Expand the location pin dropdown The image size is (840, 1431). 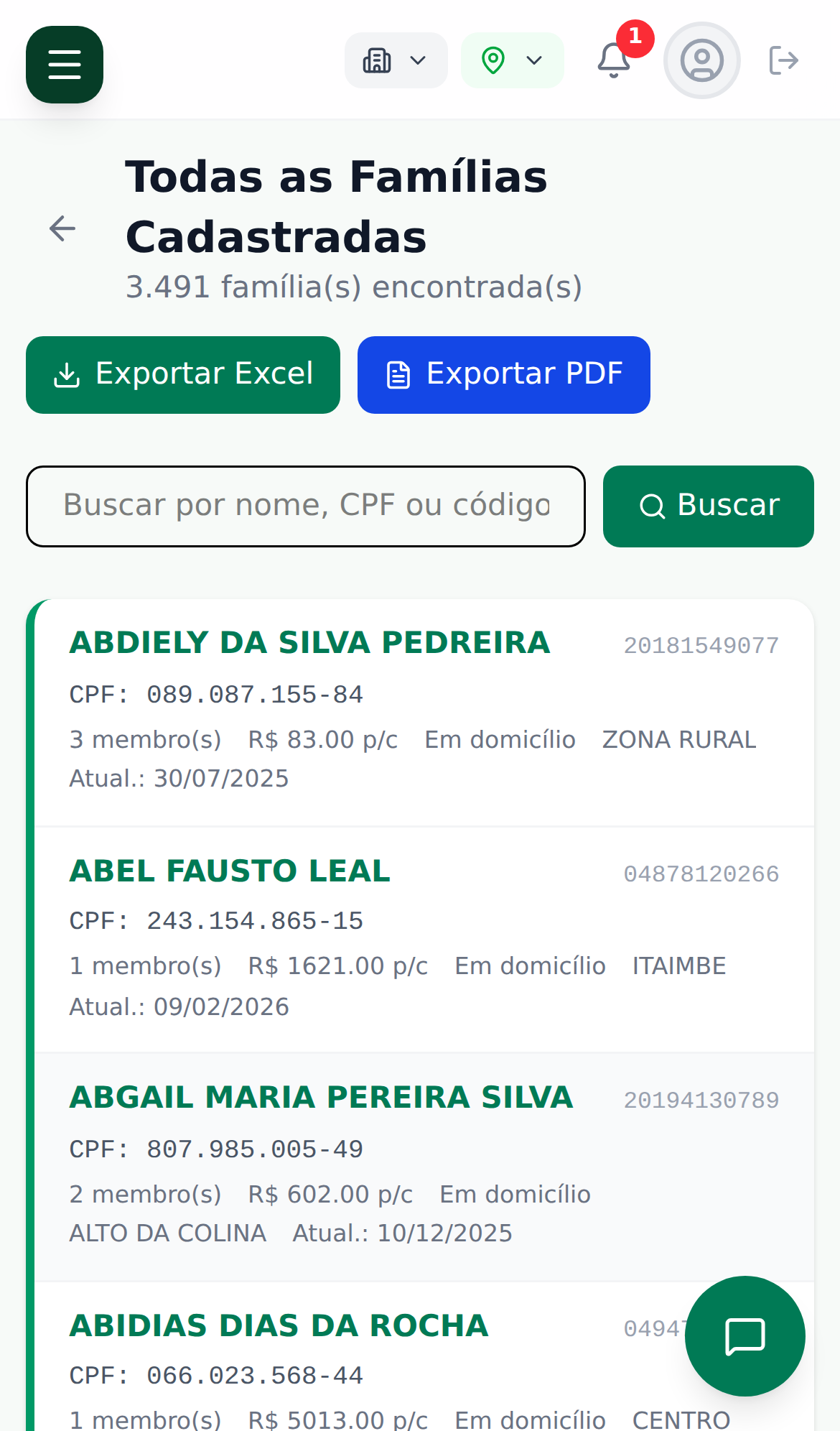512,60
